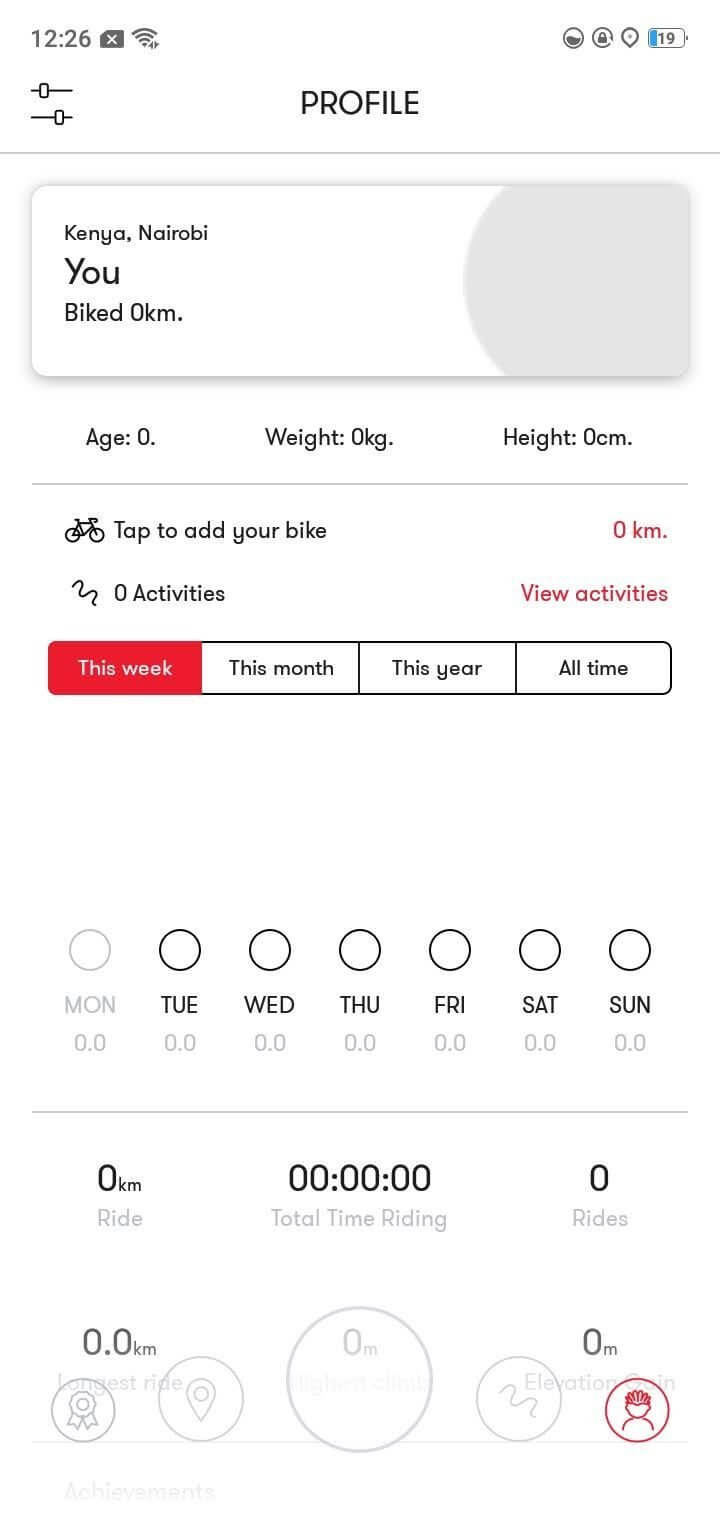Click the squiggle activity icon next to '0 Activities'
The image size is (720, 1520).
point(84,592)
